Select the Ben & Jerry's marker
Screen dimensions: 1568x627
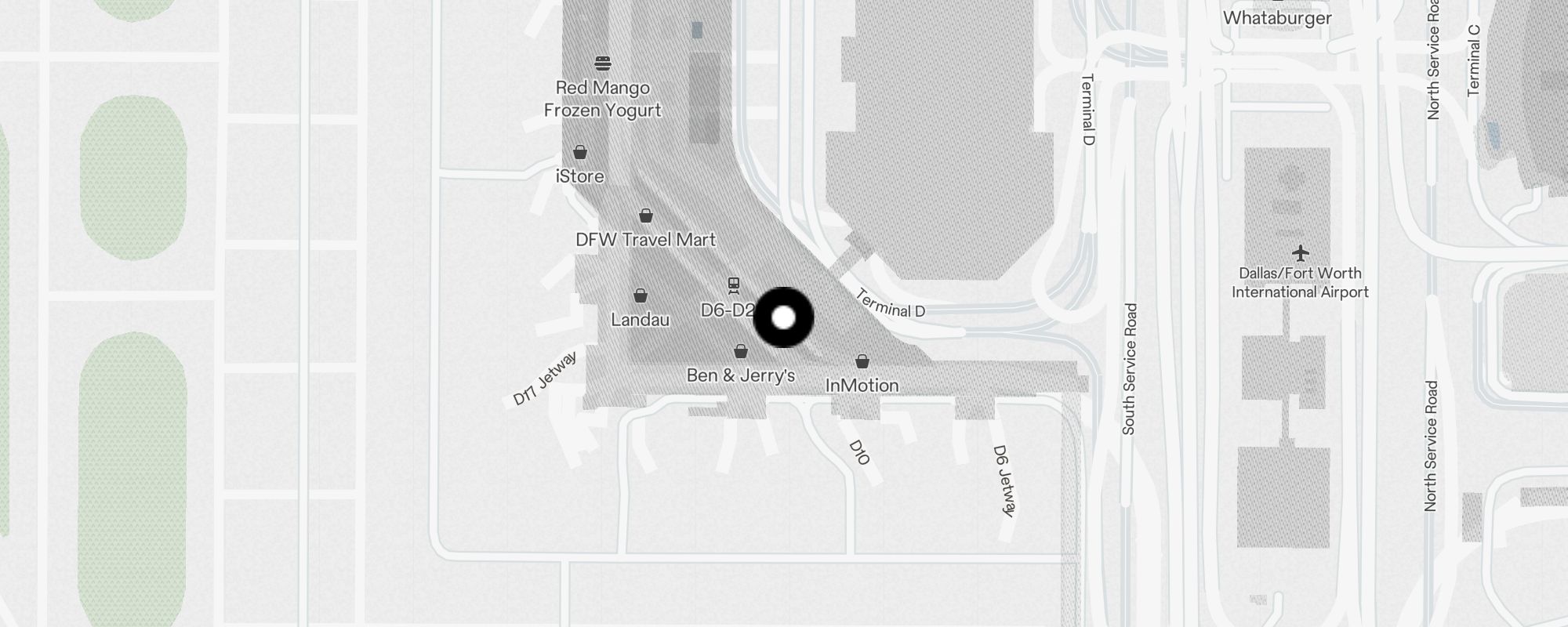point(741,351)
